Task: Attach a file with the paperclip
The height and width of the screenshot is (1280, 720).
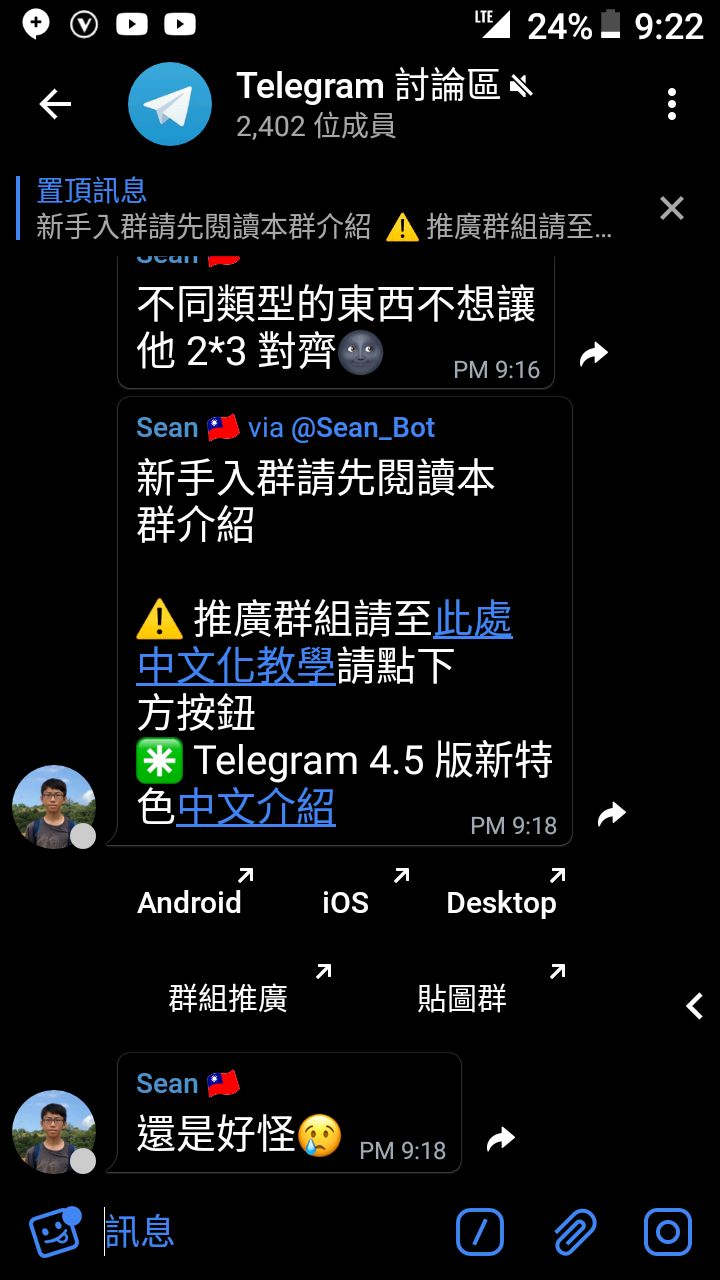Action: click(x=574, y=1232)
